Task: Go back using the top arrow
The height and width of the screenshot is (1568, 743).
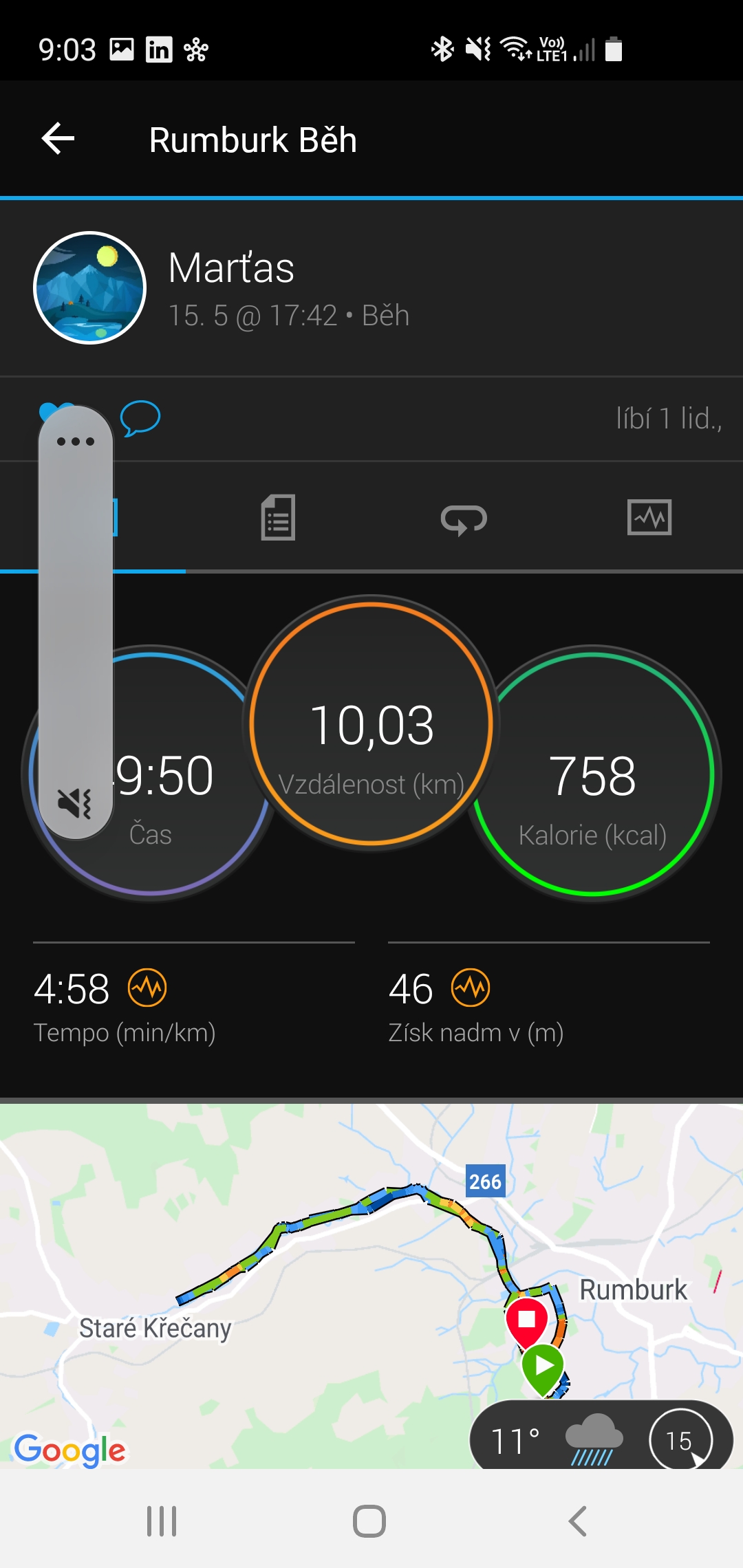Action: (58, 139)
